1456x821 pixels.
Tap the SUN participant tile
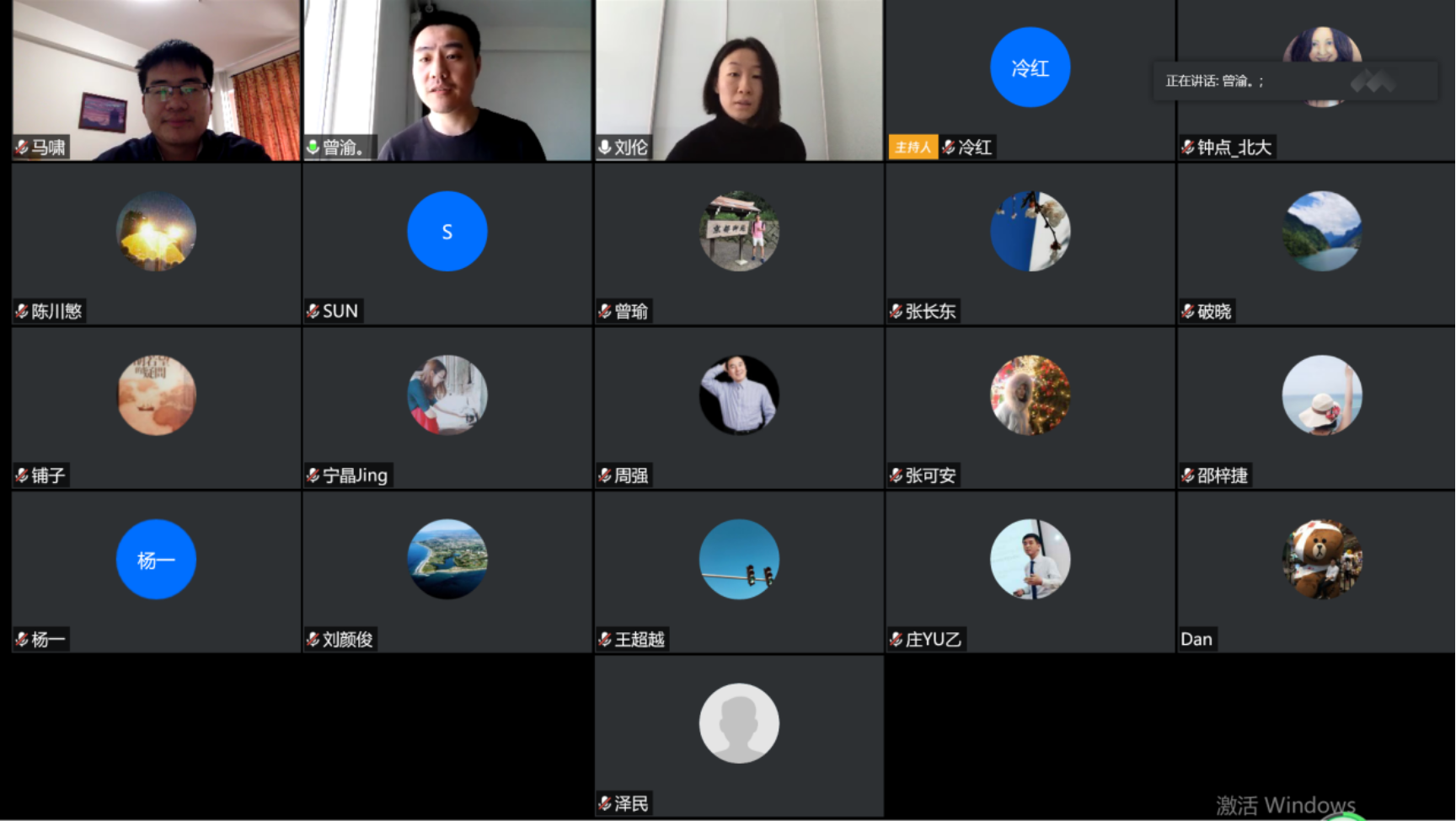pyautogui.click(x=447, y=244)
